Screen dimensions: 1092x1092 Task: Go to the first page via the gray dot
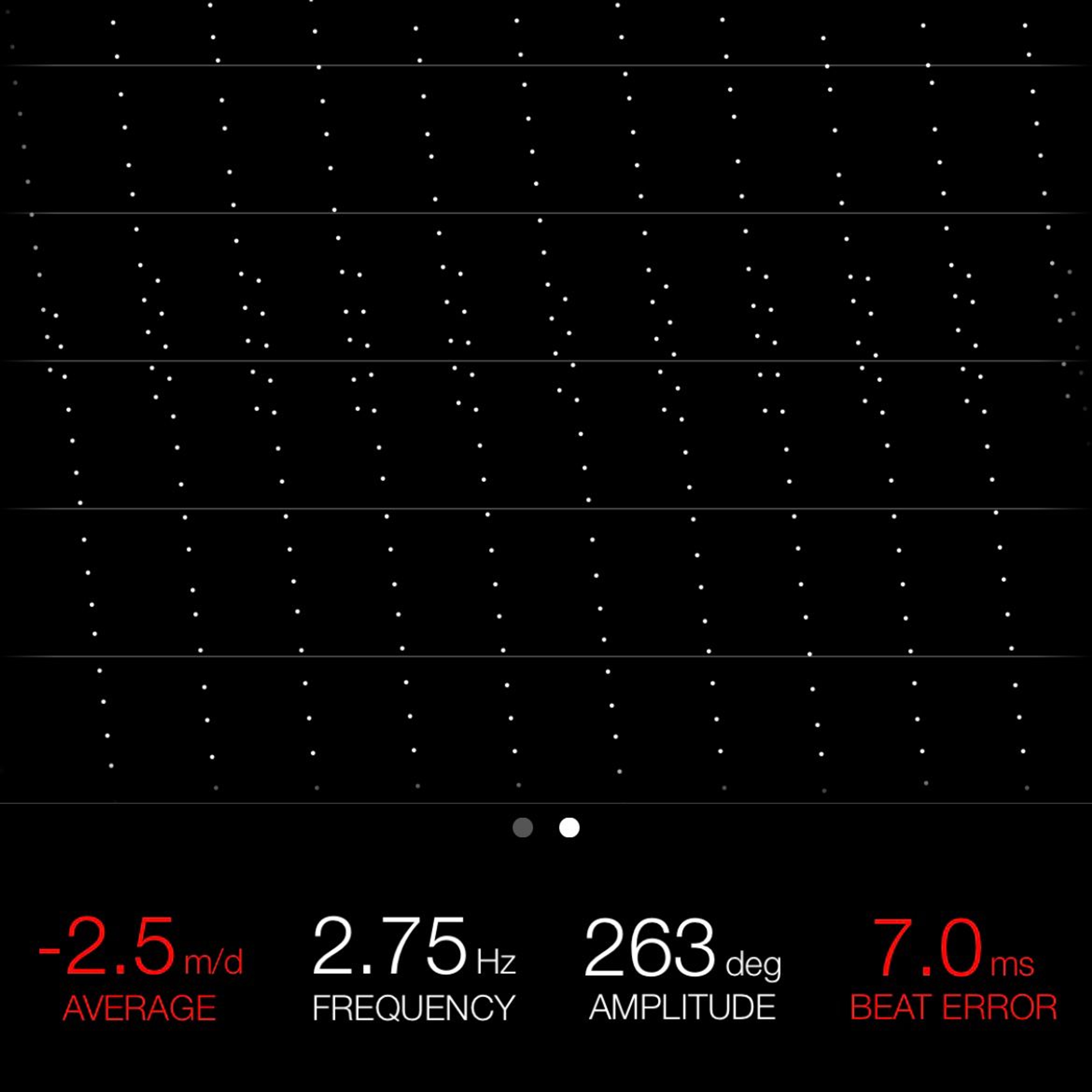[522, 828]
